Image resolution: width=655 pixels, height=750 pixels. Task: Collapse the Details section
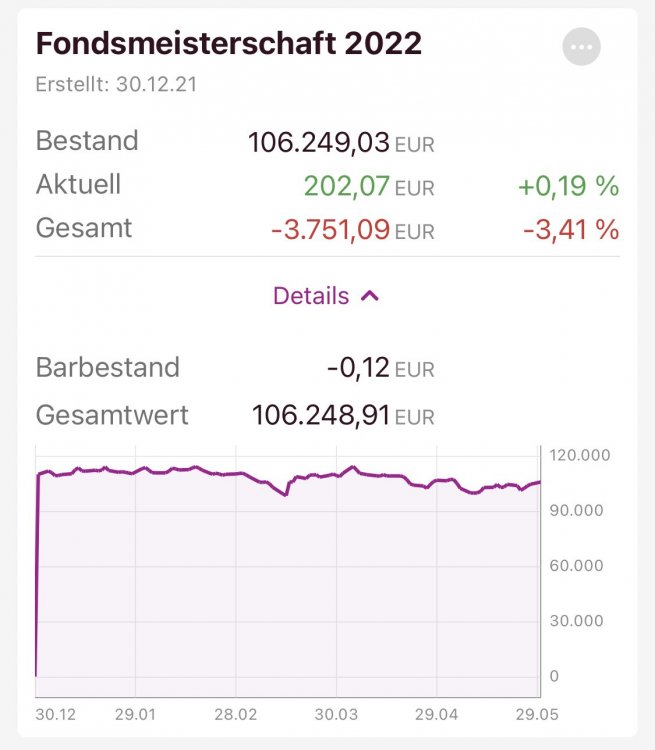(326, 296)
